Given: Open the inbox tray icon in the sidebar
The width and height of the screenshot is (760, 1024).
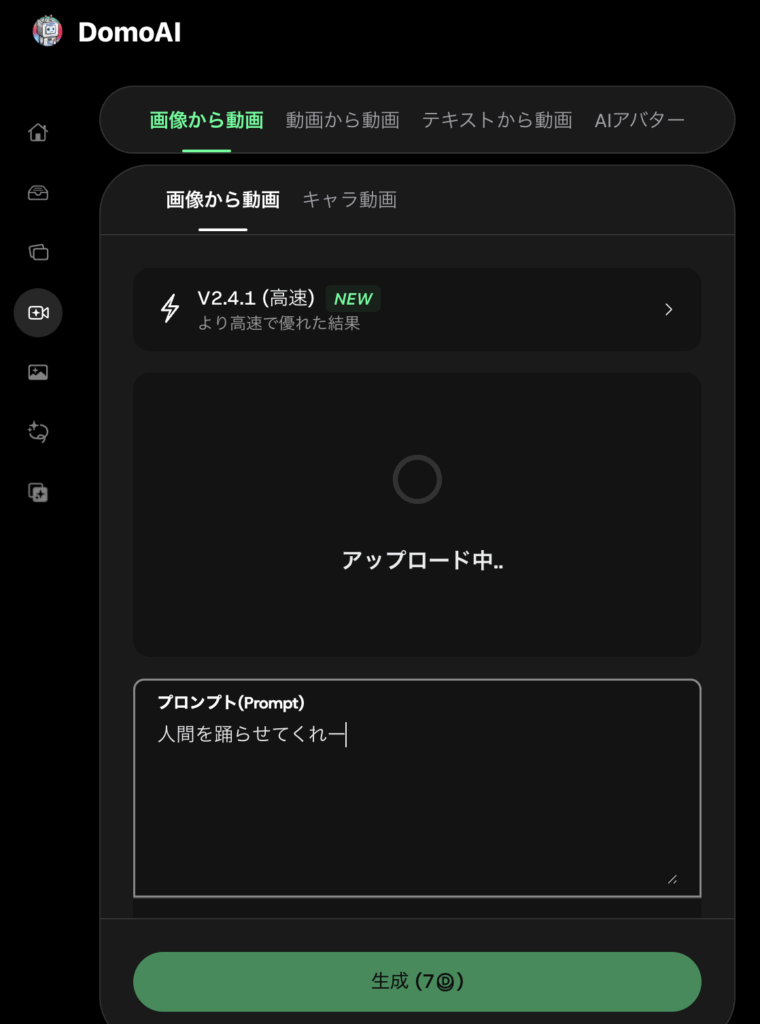Looking at the screenshot, I should click(x=38, y=193).
